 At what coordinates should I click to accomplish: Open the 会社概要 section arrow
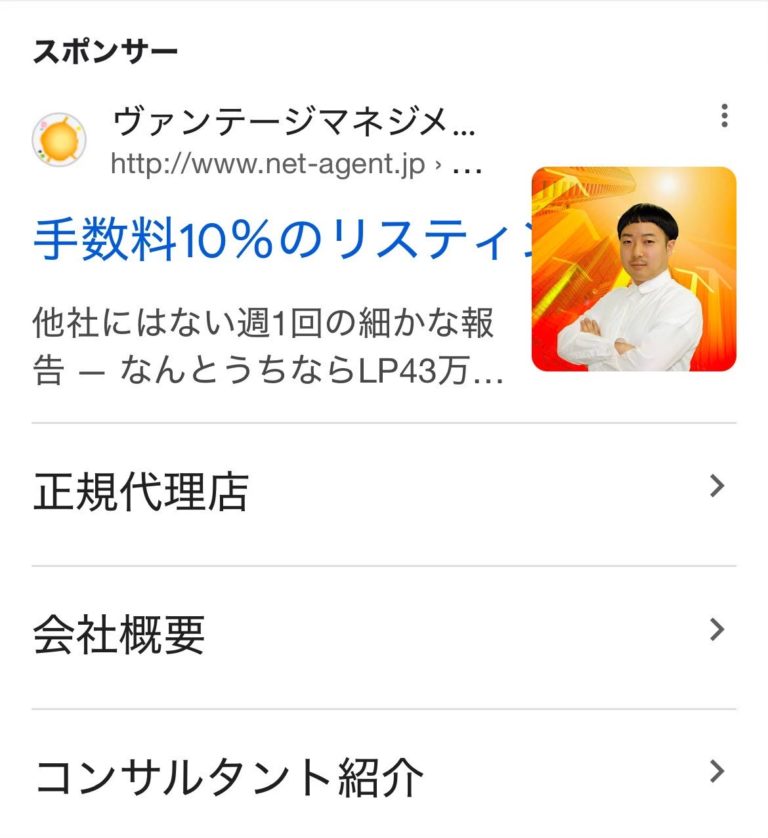[714, 628]
